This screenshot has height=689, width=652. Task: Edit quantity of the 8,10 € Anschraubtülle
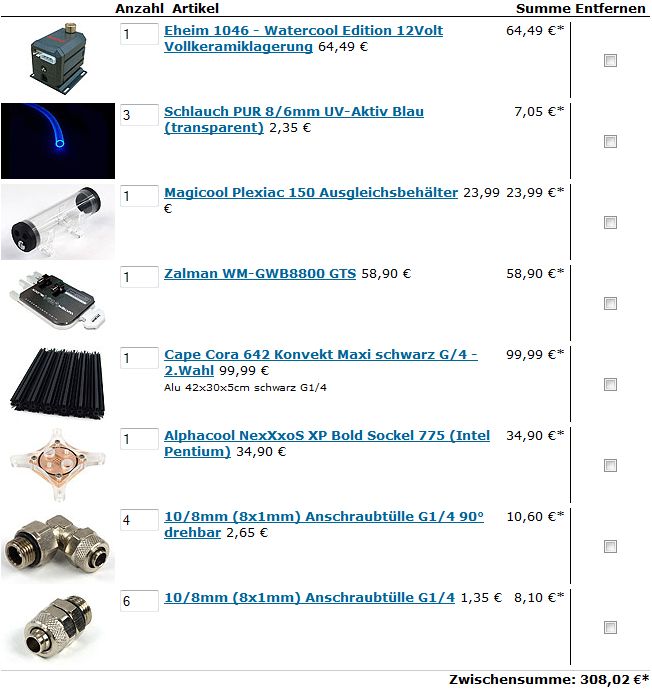[139, 601]
